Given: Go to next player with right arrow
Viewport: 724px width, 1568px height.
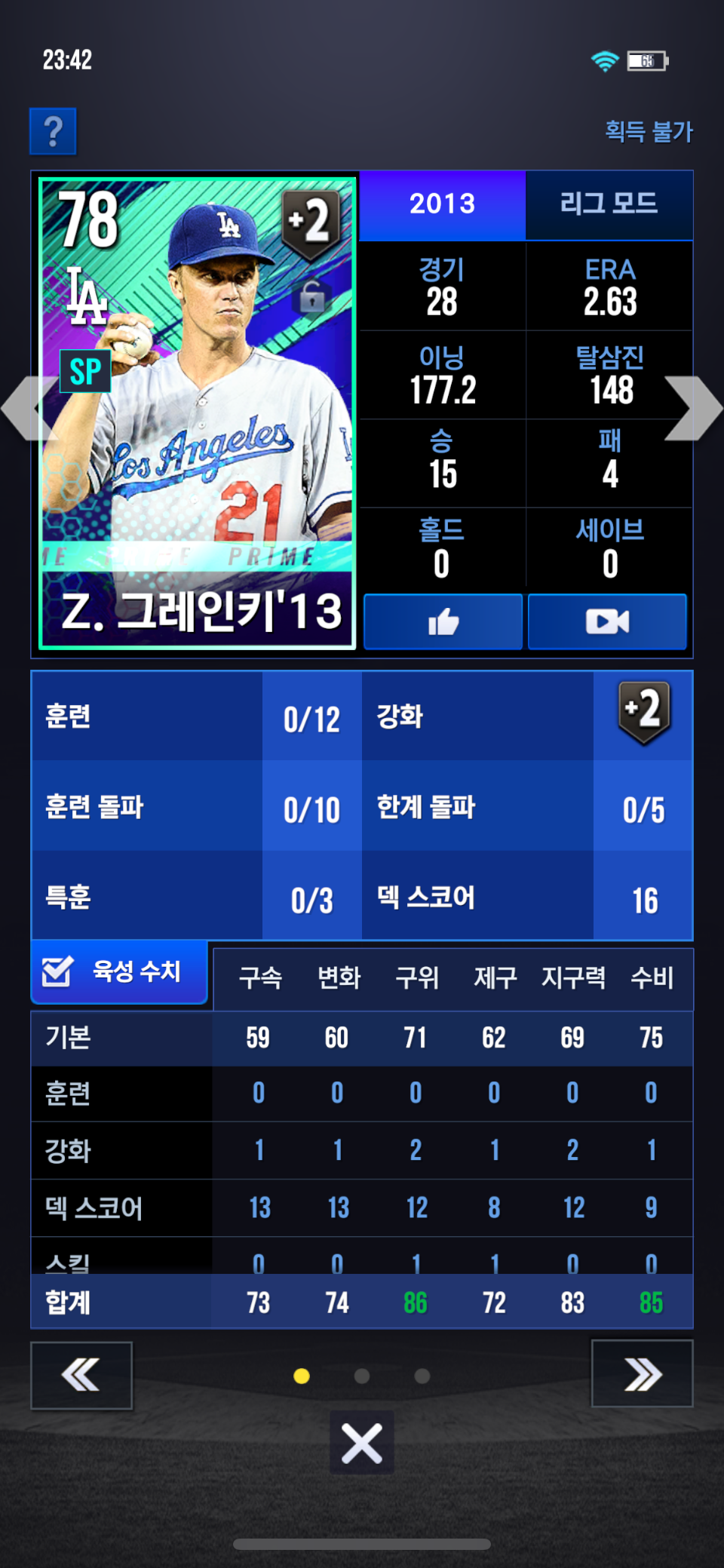Looking at the screenshot, I should click(x=693, y=408).
